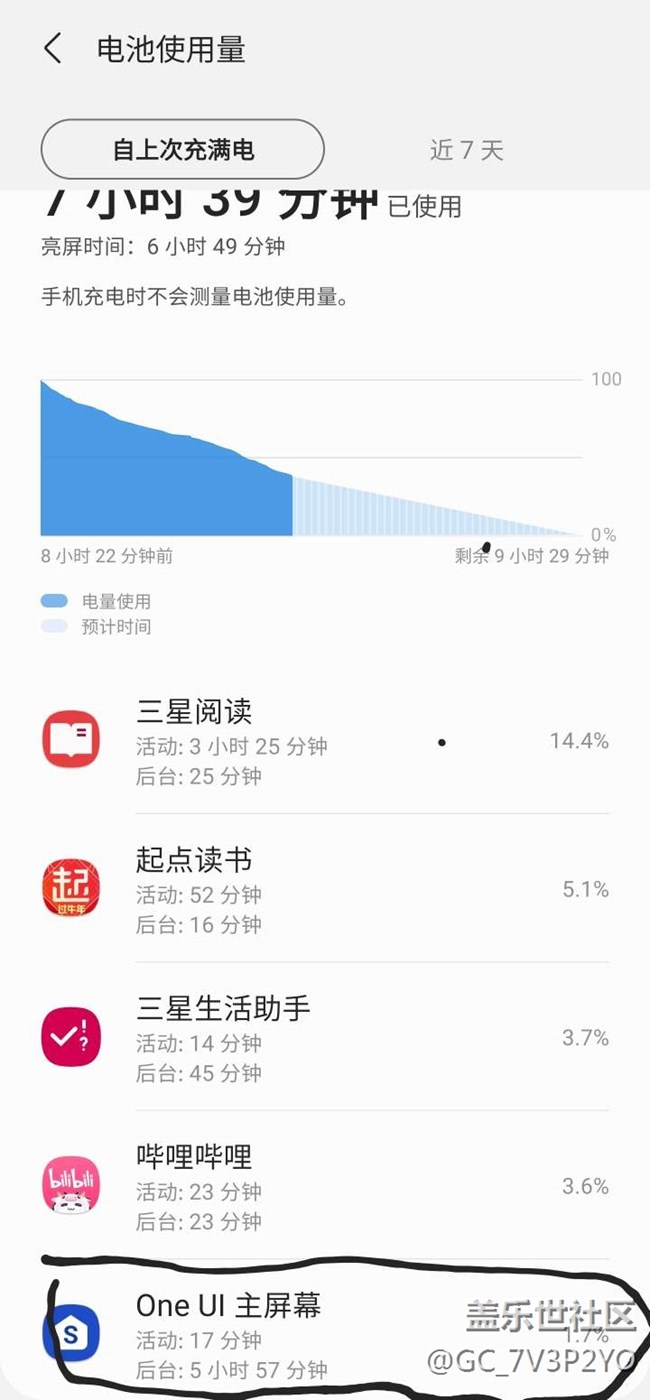View 三星生活助手 battery usage

click(x=325, y=1037)
